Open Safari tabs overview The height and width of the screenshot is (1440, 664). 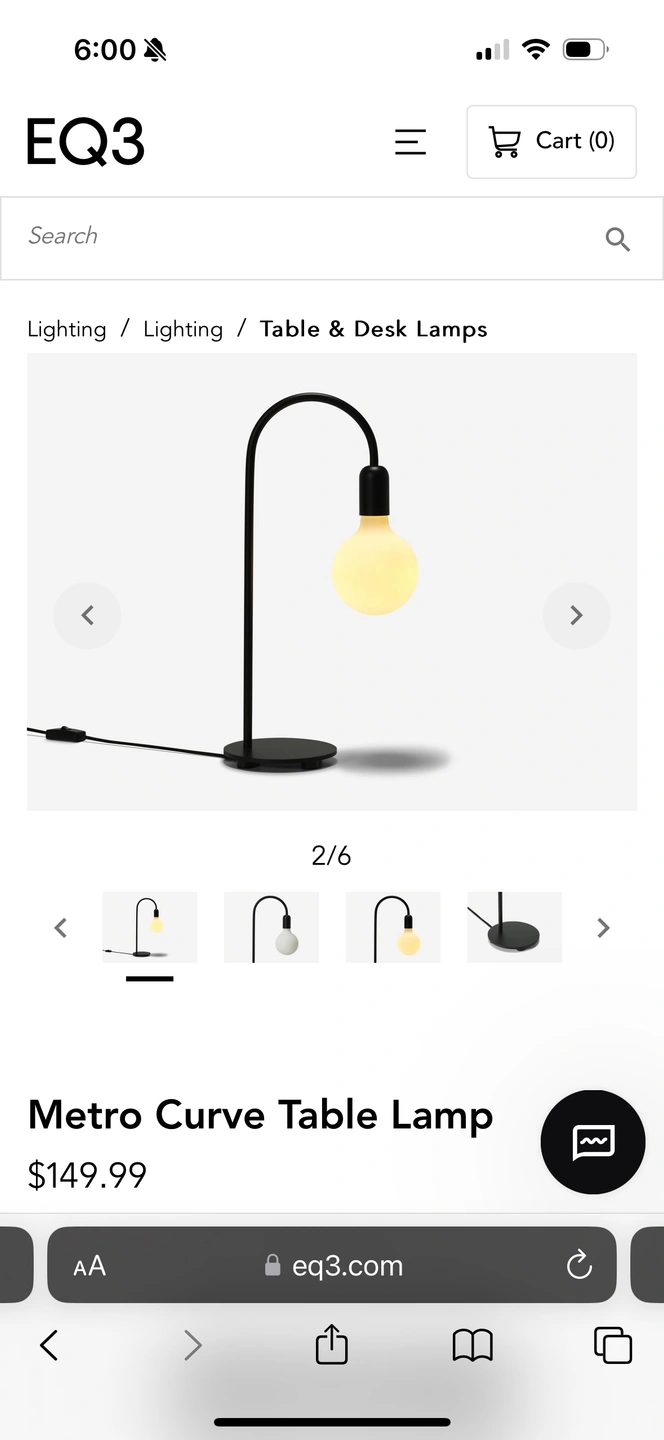613,1345
